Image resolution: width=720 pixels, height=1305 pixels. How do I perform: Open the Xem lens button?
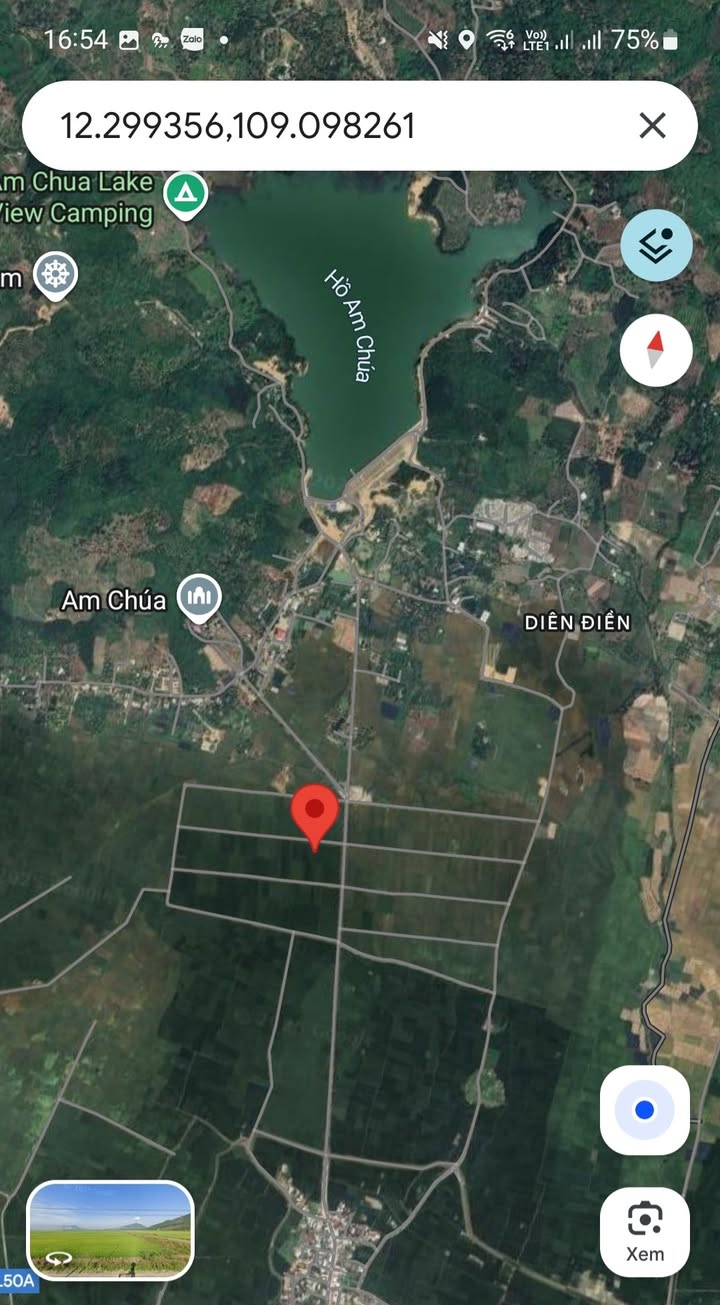coord(645,1232)
